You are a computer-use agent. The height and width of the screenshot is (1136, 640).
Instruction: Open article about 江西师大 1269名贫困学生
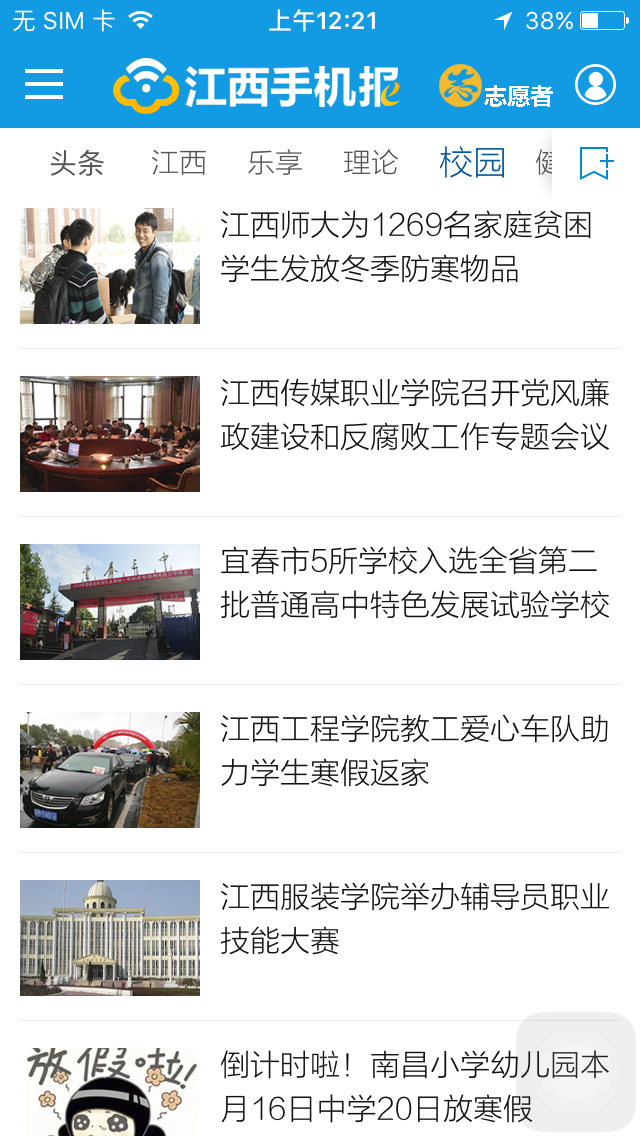[x=405, y=248]
